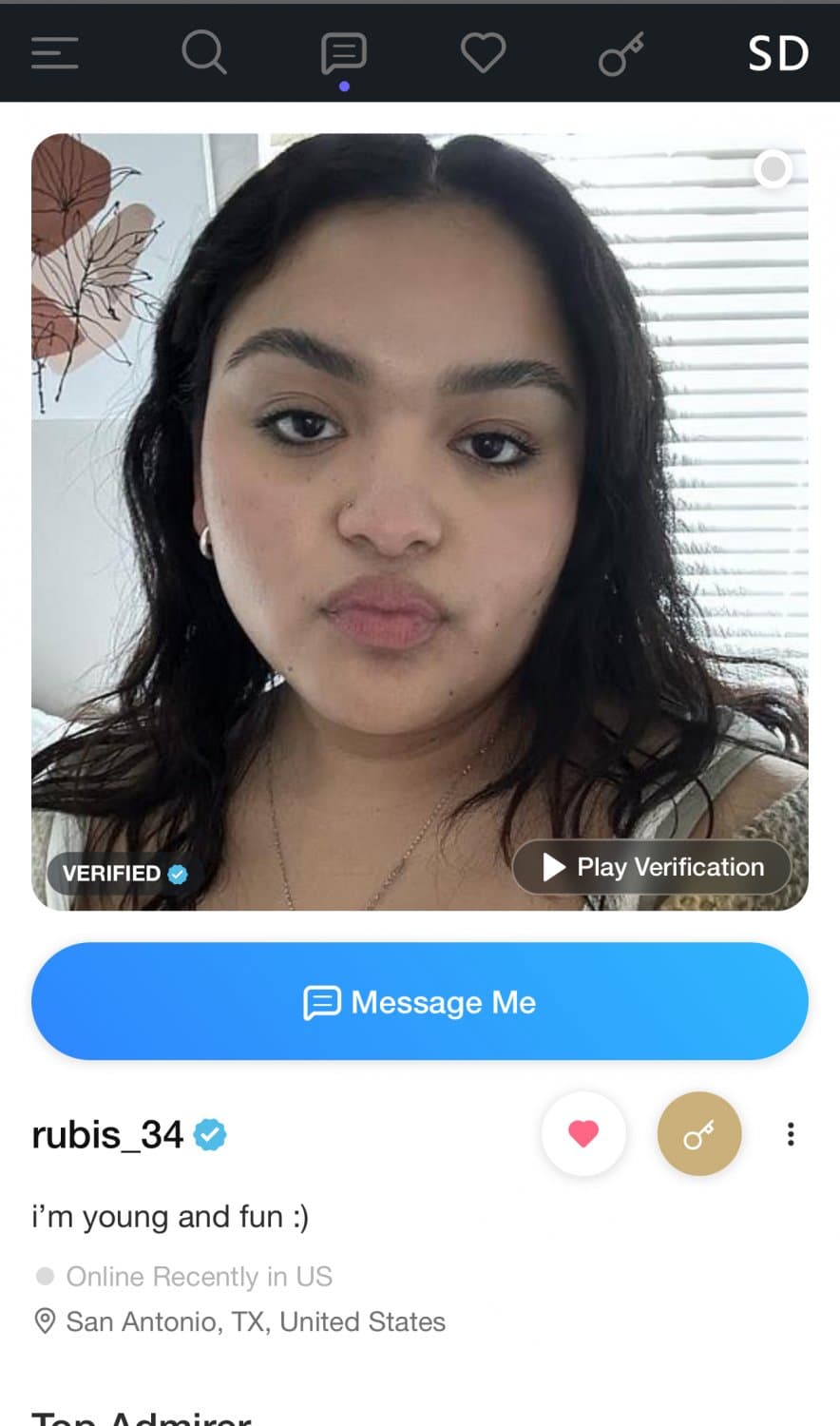The height and width of the screenshot is (1426, 840).
Task: View favorites using the heart icon in top bar
Action: [x=484, y=53]
